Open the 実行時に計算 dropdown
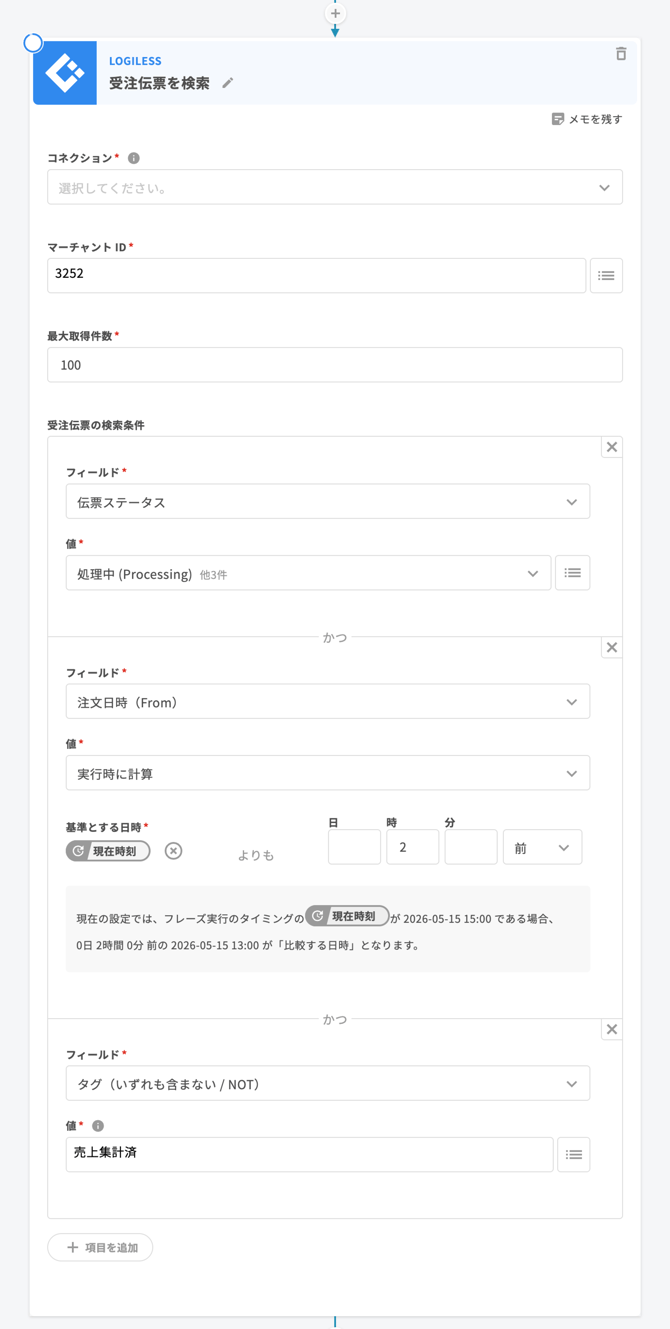Image resolution: width=670 pixels, height=1329 pixels. click(327, 773)
